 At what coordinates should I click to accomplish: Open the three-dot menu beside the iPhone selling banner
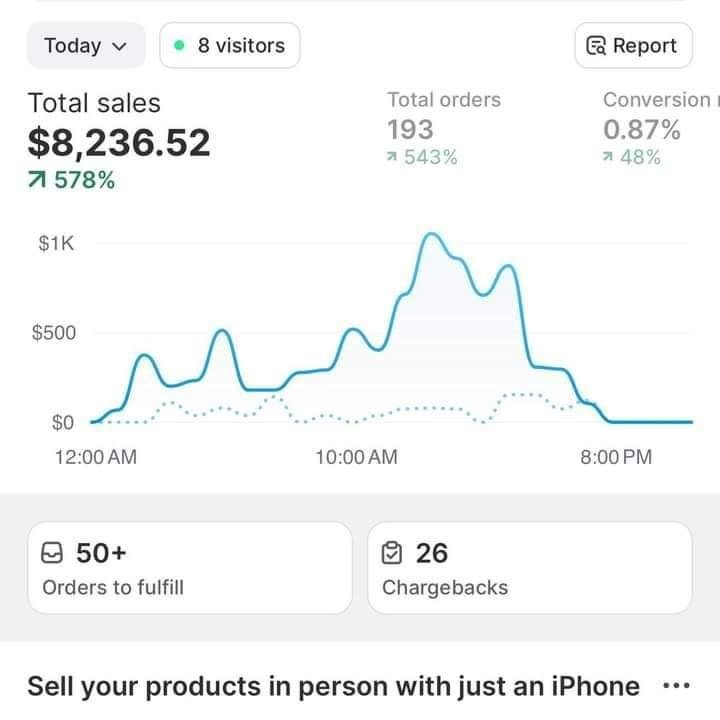coord(676,687)
